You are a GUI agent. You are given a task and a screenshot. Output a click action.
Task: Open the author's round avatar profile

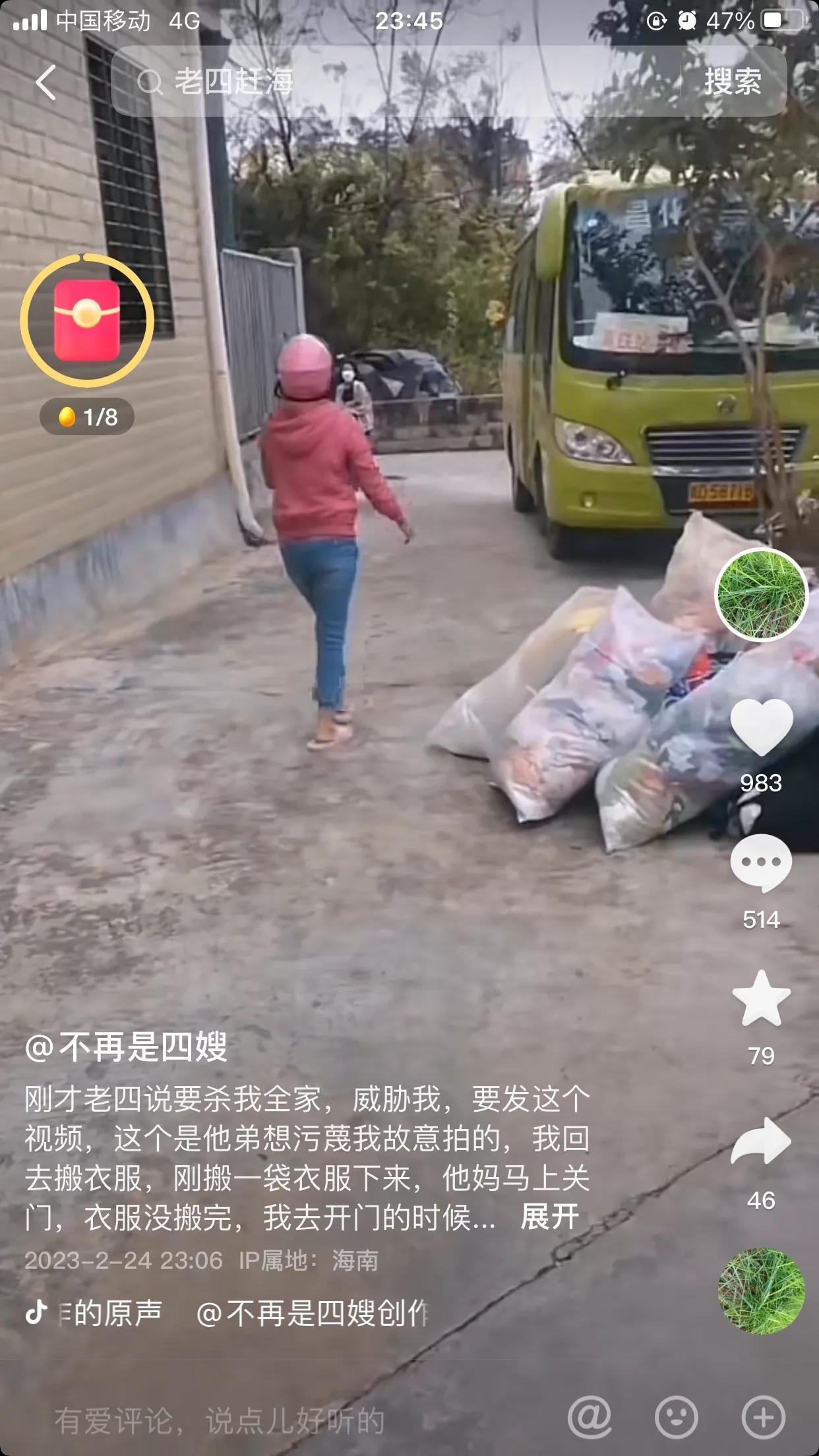click(761, 594)
